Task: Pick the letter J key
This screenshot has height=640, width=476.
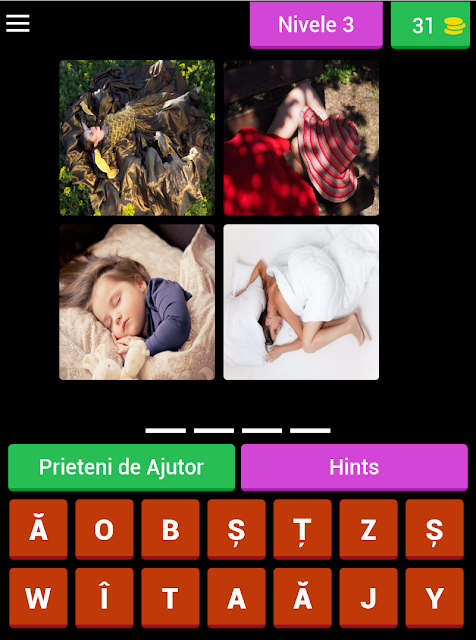Action: pos(368,598)
